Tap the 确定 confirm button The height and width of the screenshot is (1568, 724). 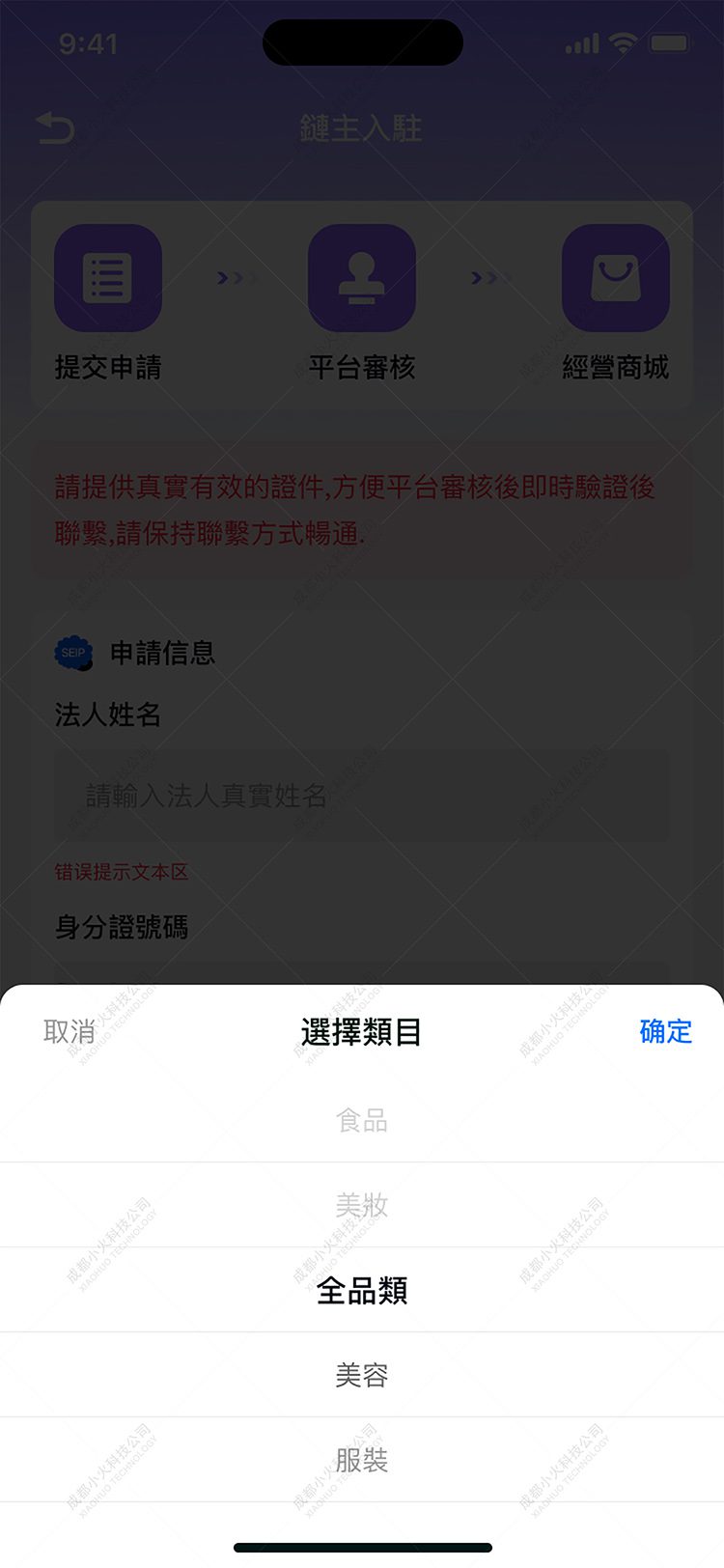click(x=665, y=1032)
